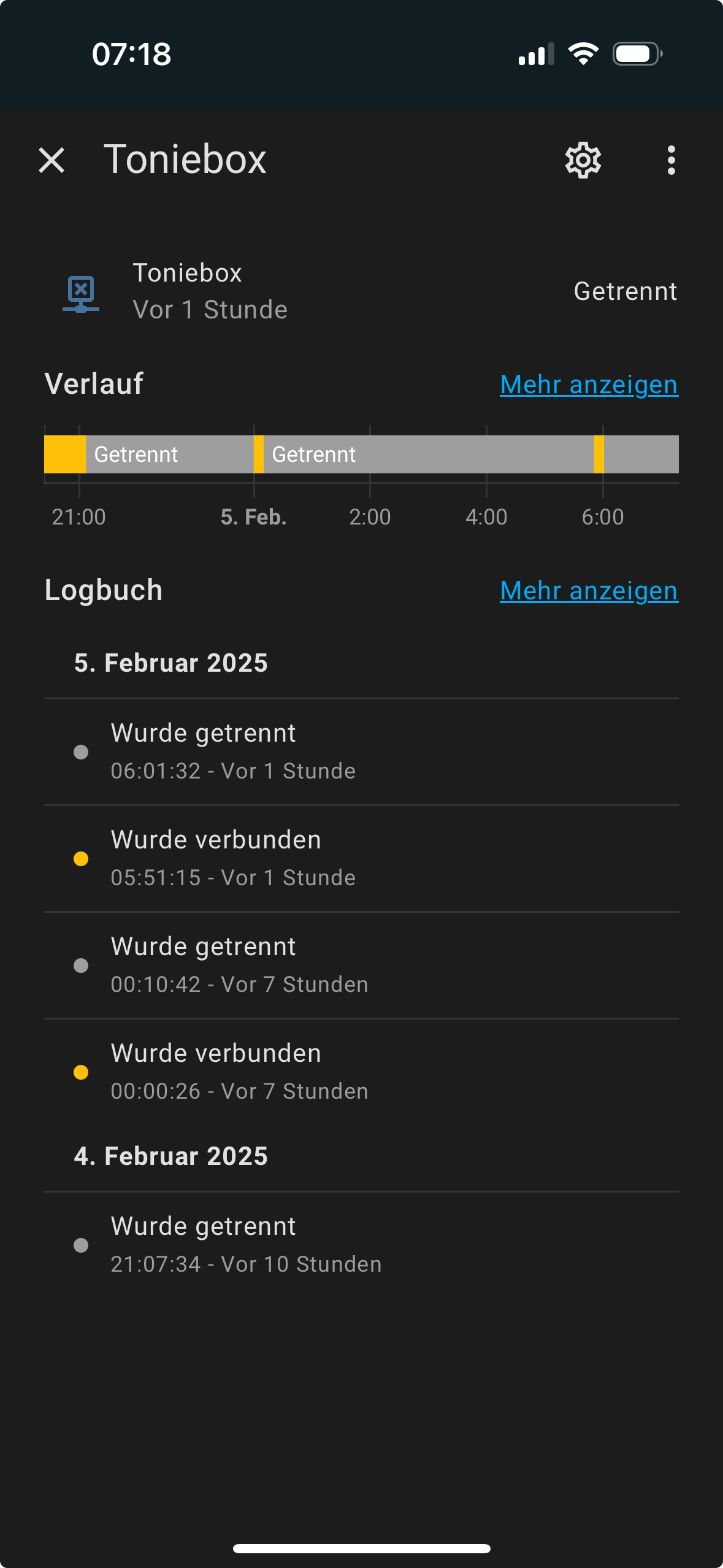Select the Getrennt segment after 5. Feb.
This screenshot has width=723, height=1568.
[x=429, y=454]
